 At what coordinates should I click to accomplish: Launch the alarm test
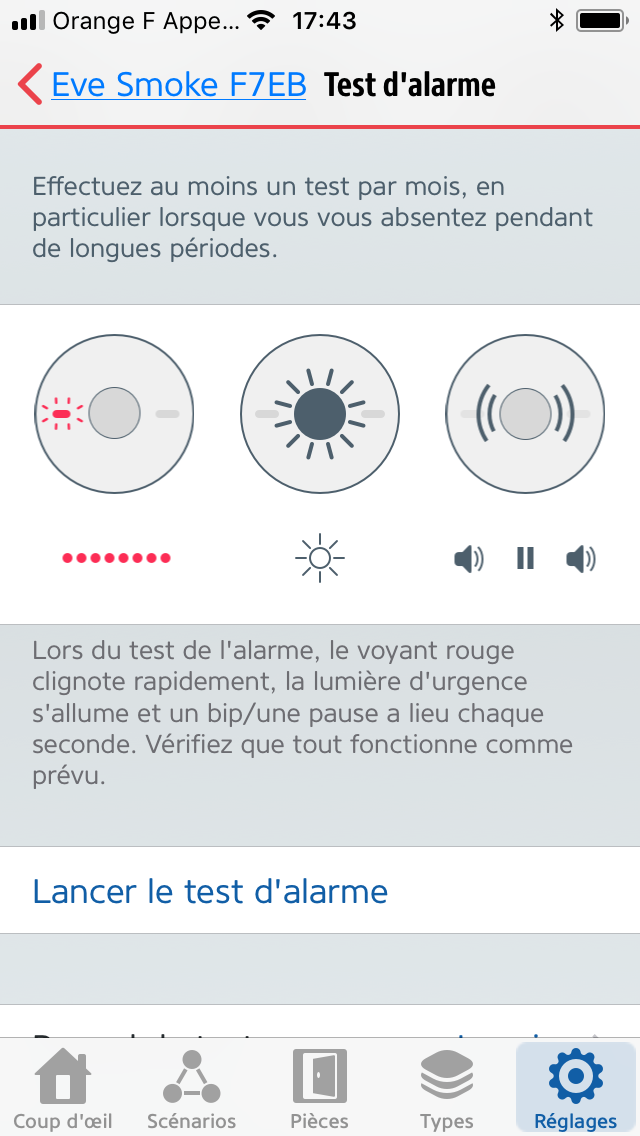[320, 890]
